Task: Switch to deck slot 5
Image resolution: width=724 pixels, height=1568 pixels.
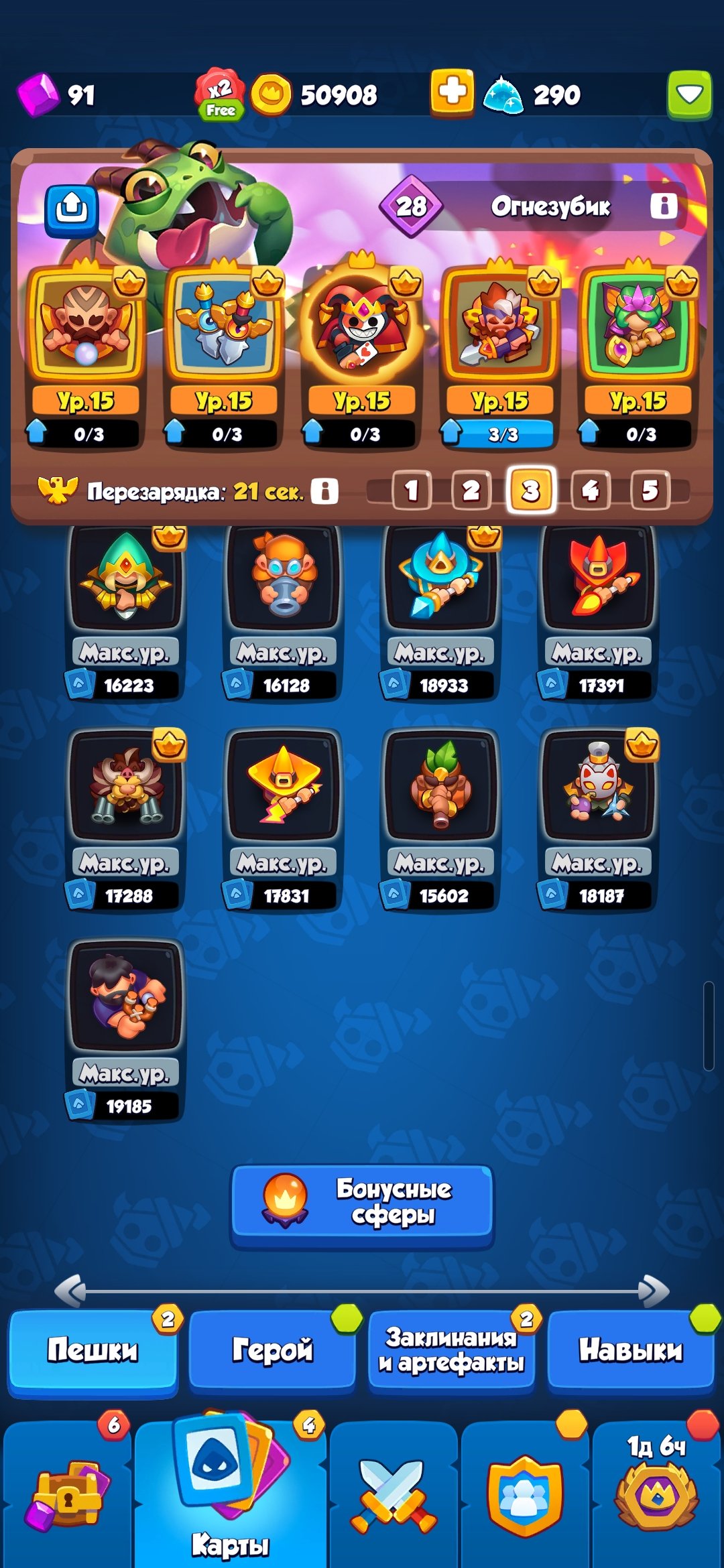Action: [650, 491]
